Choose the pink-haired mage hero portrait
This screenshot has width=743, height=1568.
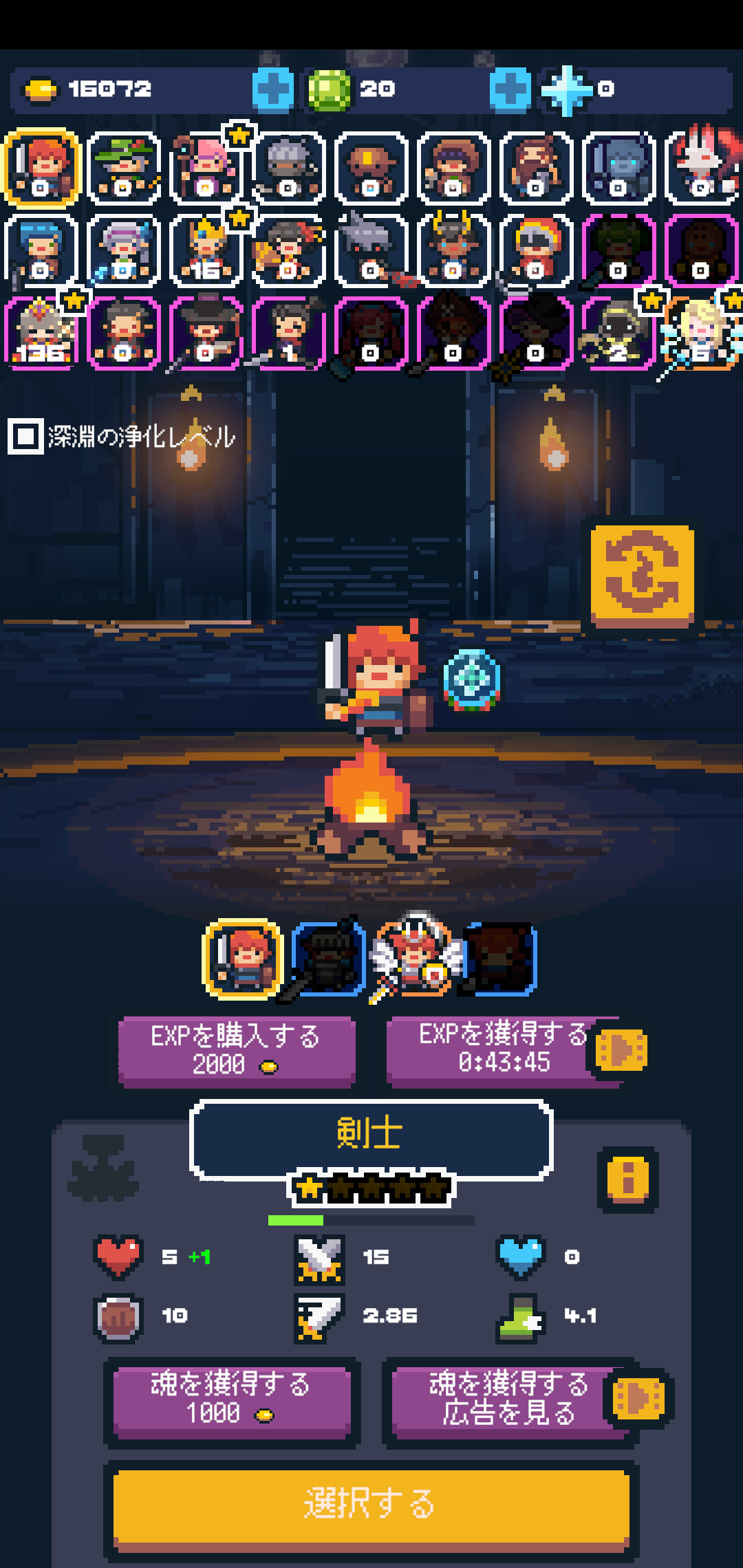[206, 168]
